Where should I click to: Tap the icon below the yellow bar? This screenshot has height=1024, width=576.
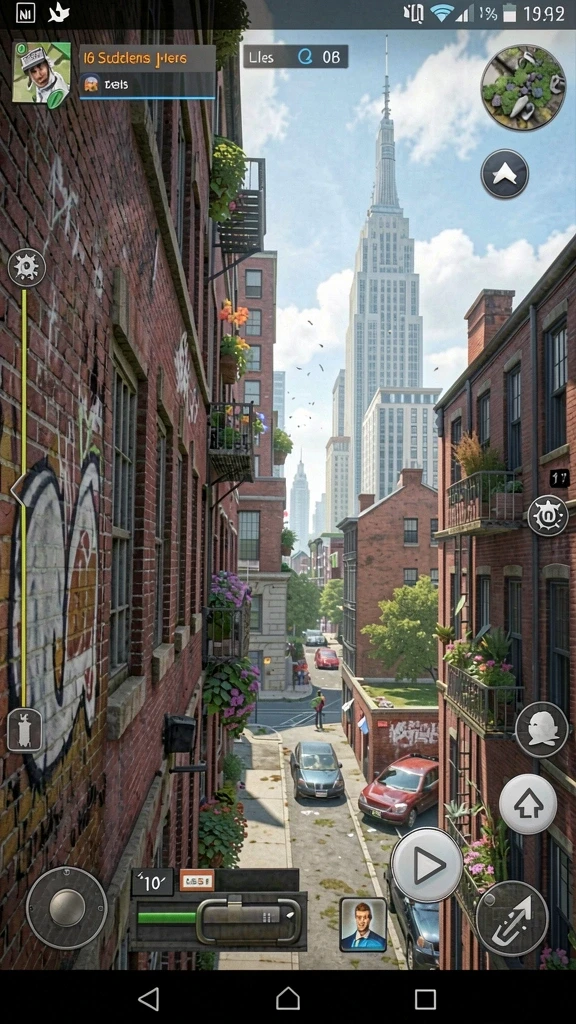pos(25,729)
